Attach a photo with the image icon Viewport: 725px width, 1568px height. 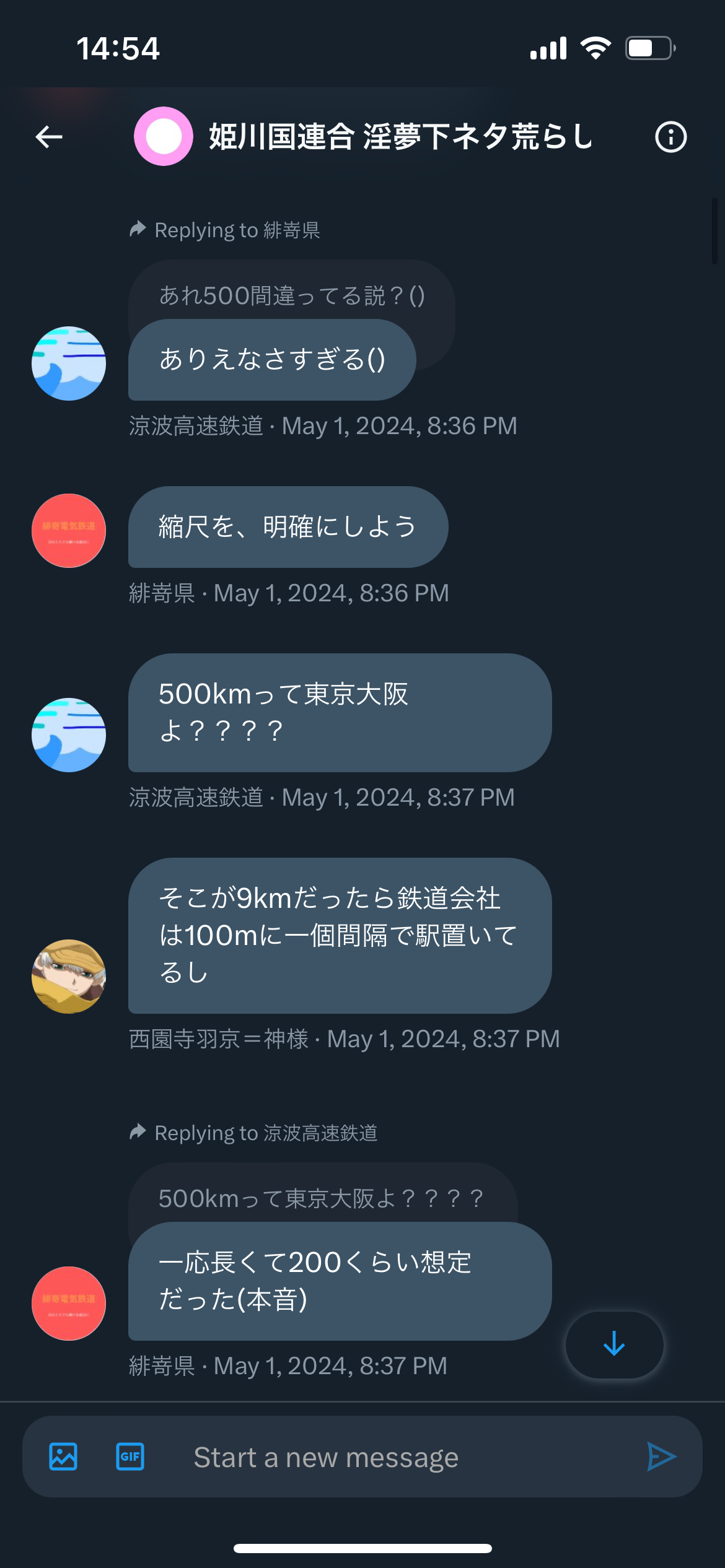tap(63, 1457)
